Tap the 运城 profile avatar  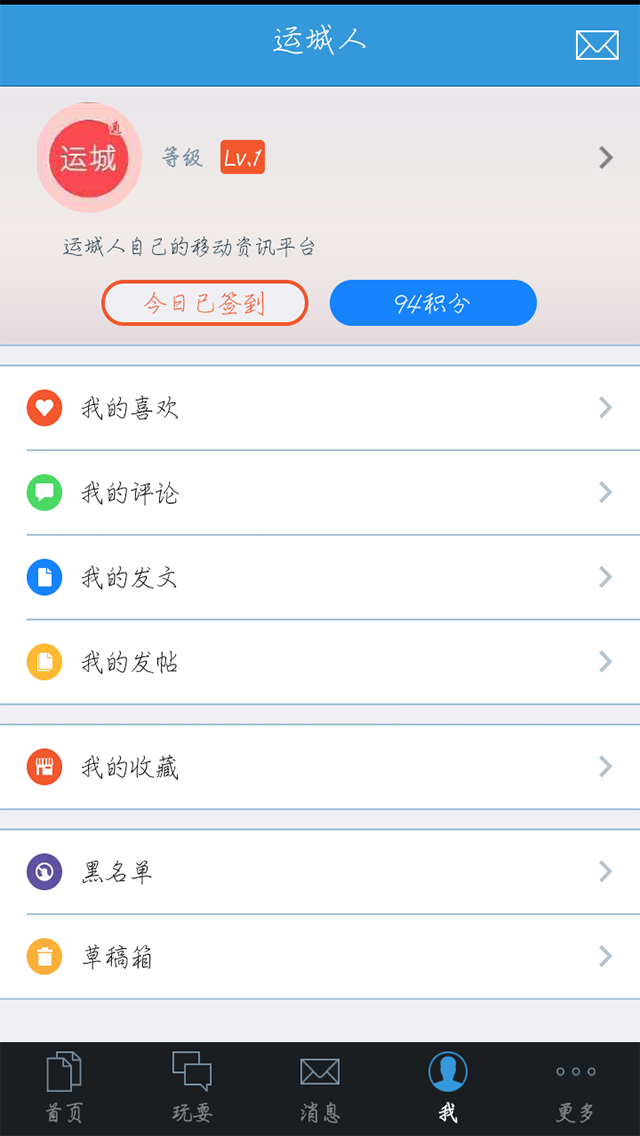(x=89, y=157)
